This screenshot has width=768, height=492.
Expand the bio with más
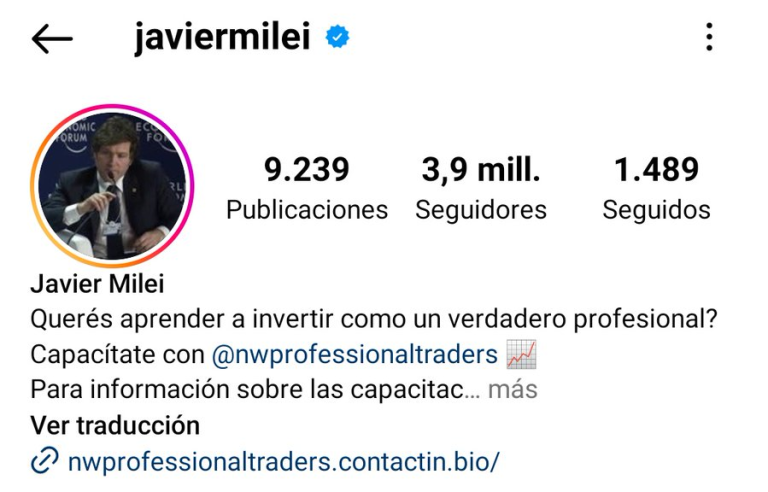(513, 389)
